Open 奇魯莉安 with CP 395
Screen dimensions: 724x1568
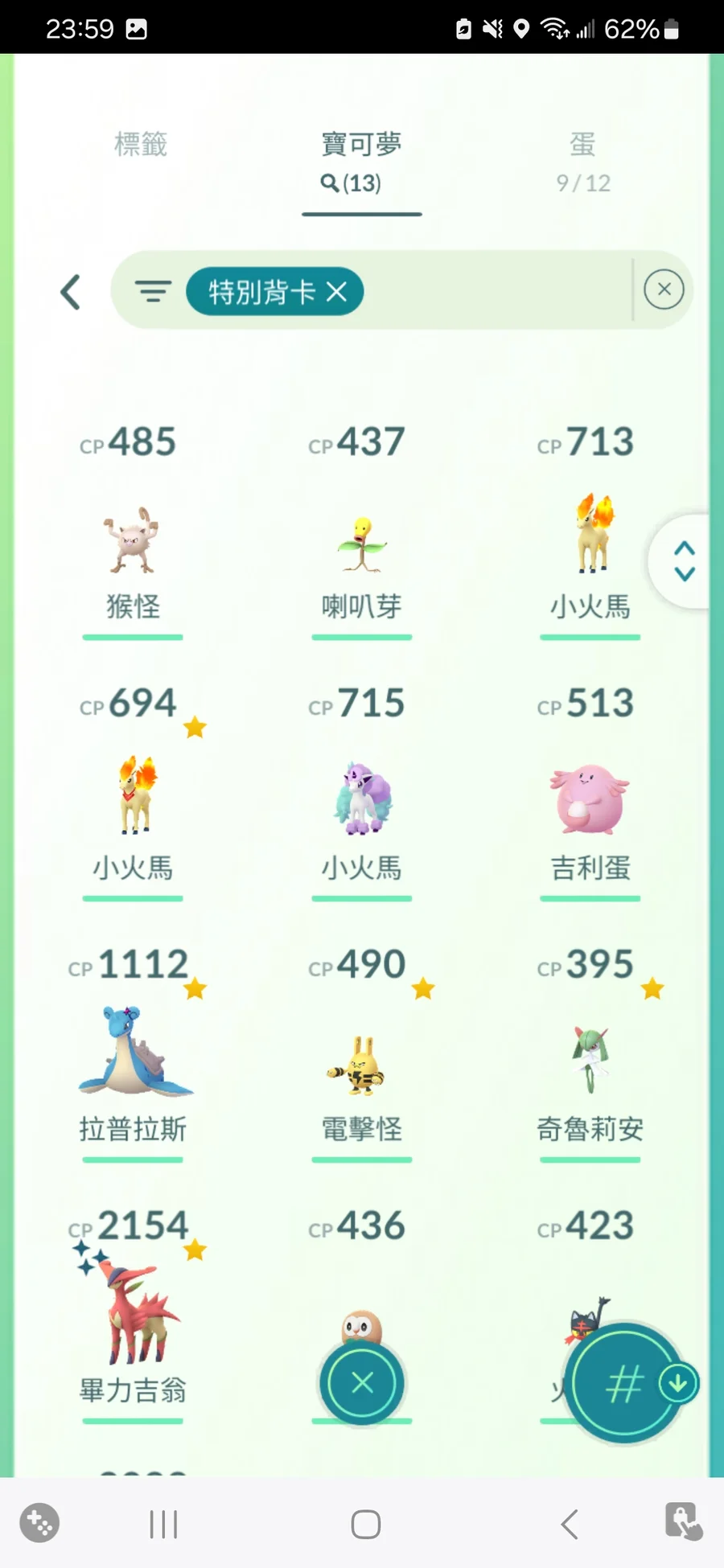point(590,1063)
